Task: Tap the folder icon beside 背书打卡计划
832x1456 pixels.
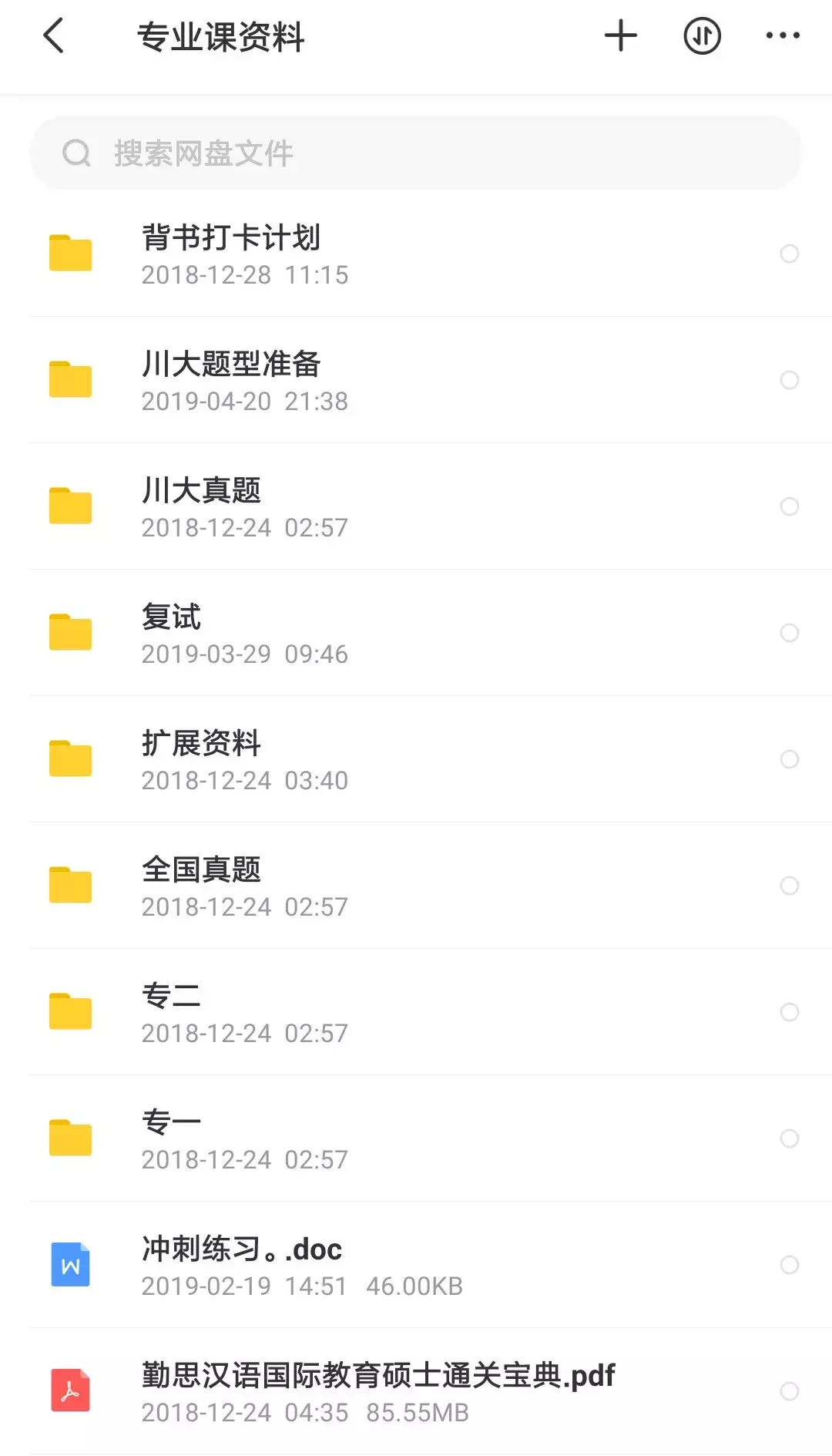Action: pyautogui.click(x=70, y=253)
